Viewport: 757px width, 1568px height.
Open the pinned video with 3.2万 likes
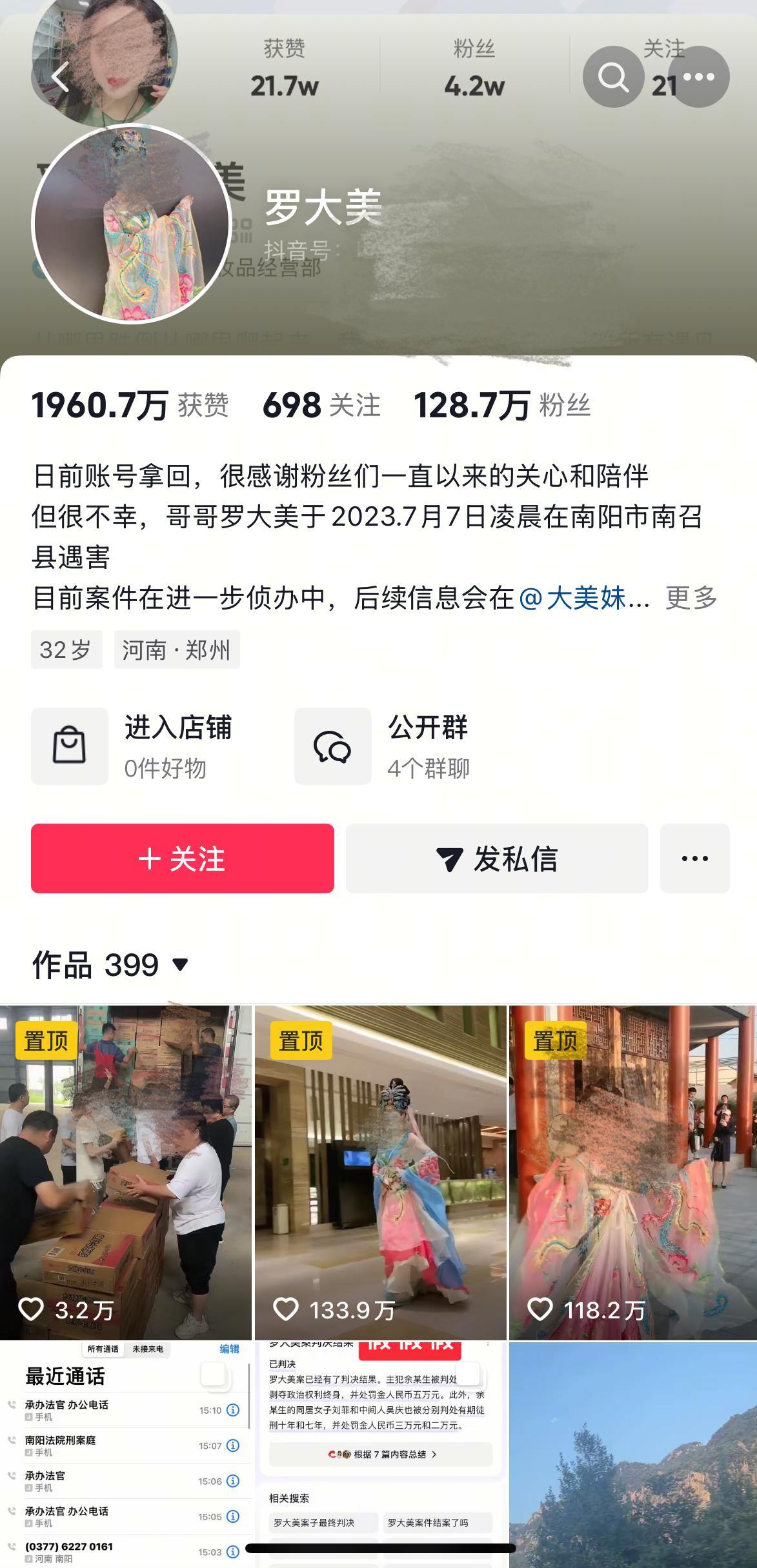pos(125,1171)
